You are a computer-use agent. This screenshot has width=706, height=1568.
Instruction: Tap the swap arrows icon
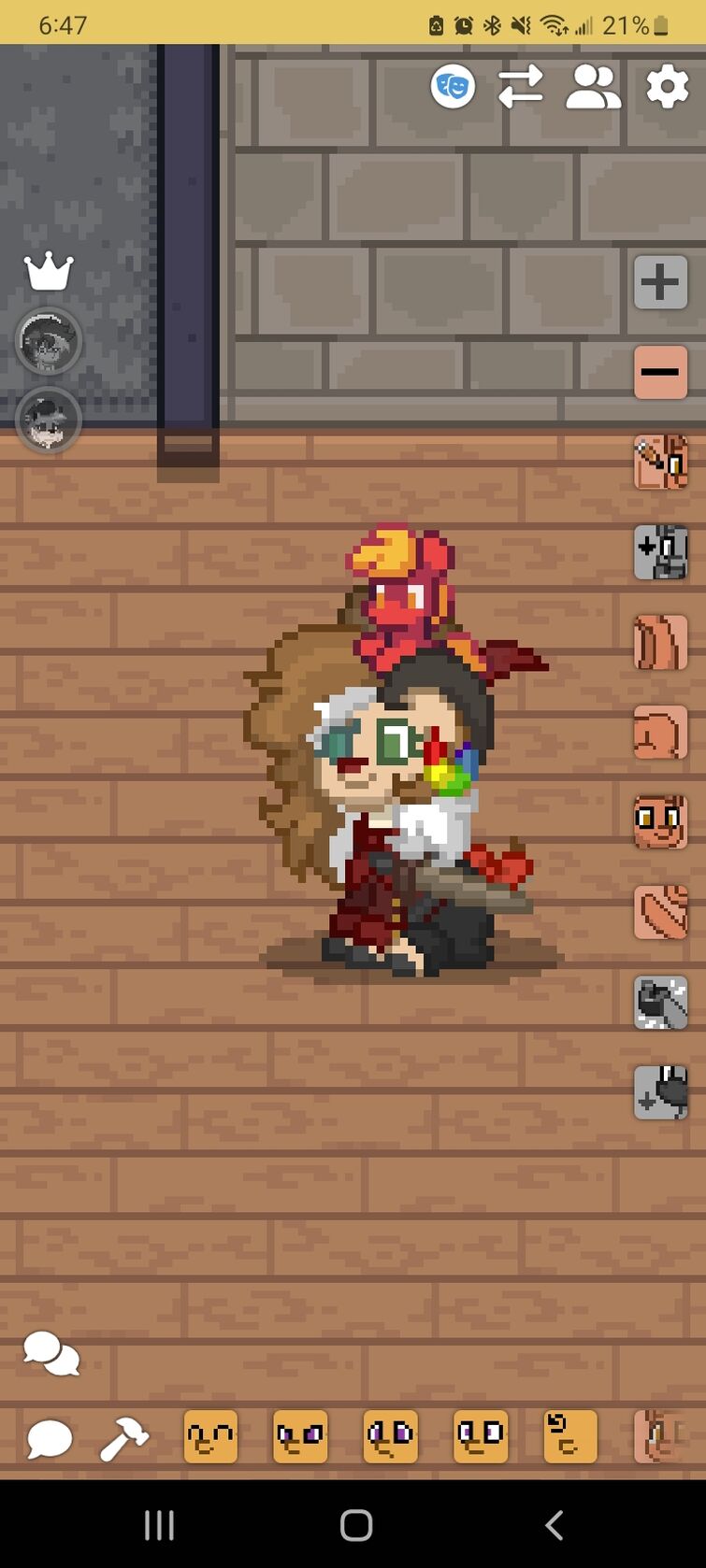point(520,88)
